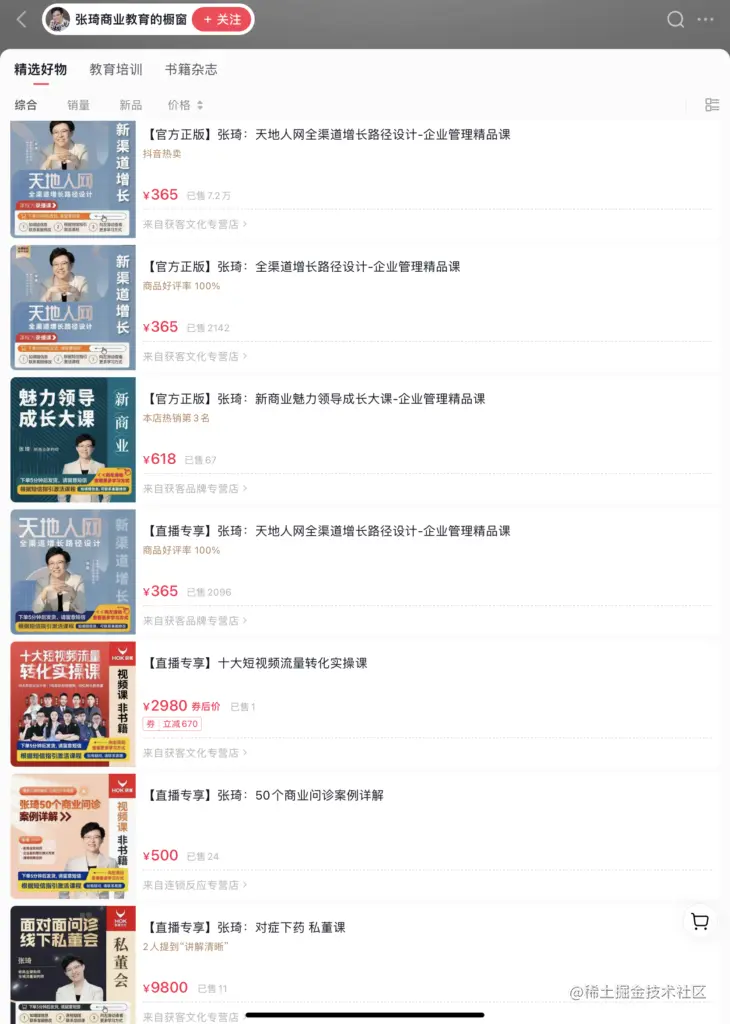
Task: Follow 张琦商业教育 with the 关注 button
Action: coord(221,20)
